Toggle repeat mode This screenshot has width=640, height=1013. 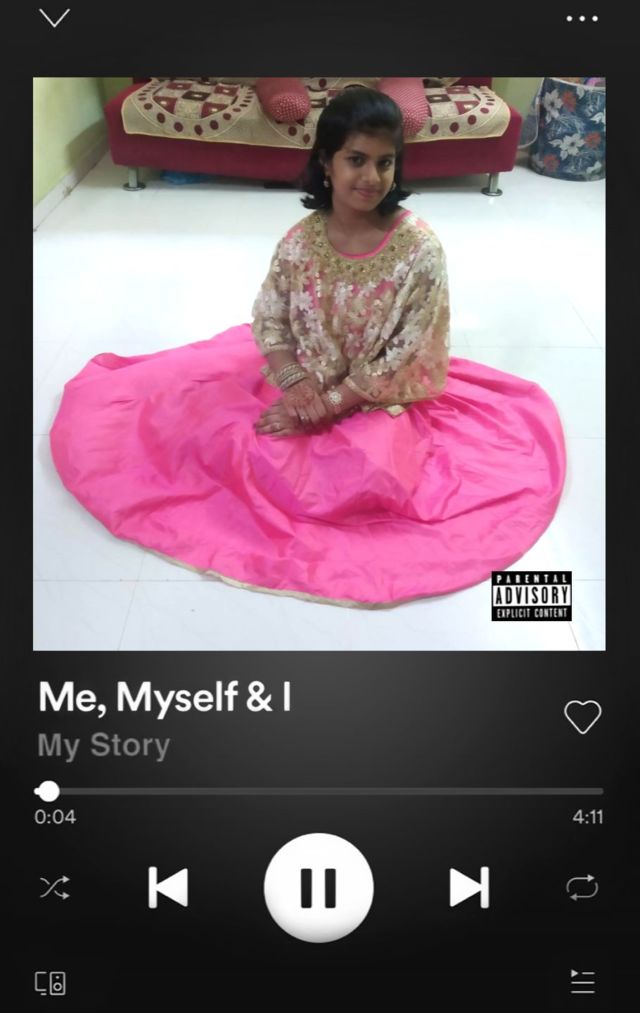tap(582, 887)
